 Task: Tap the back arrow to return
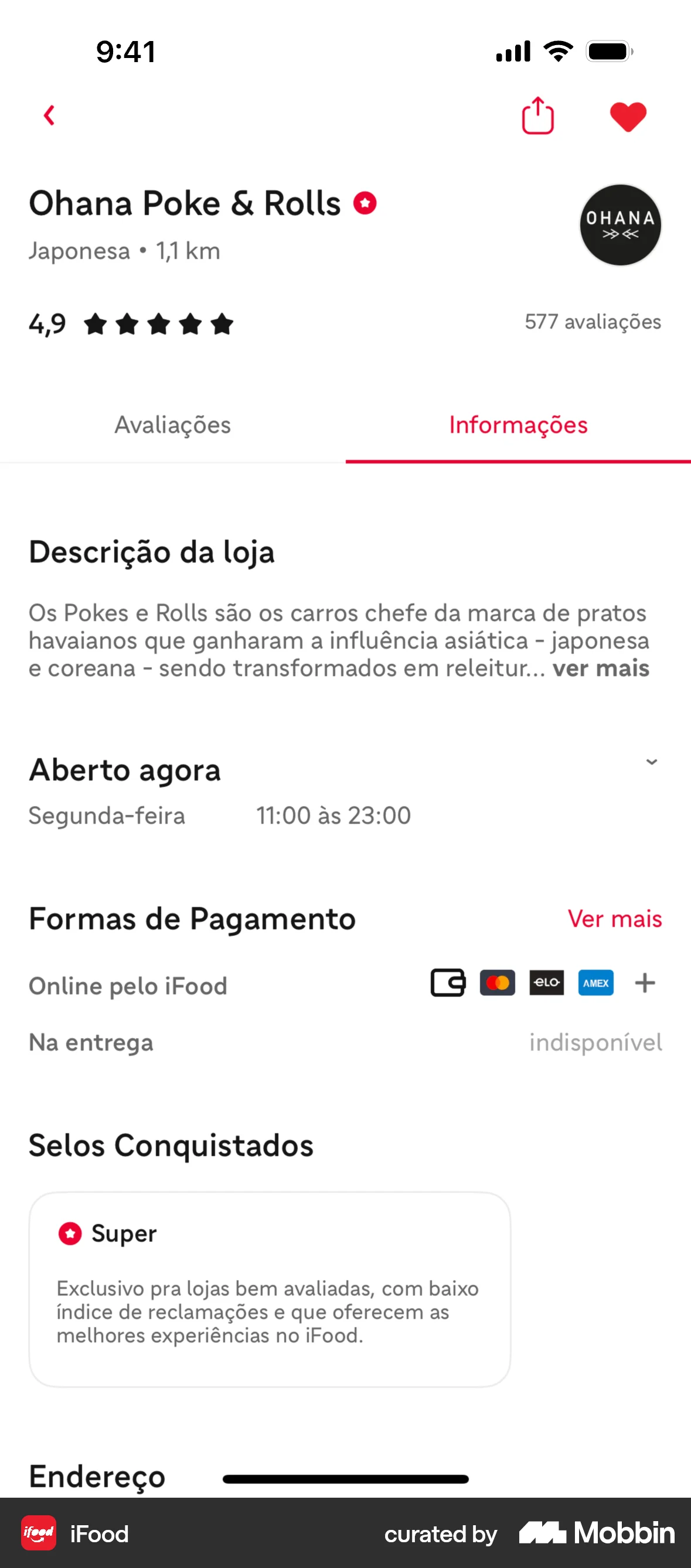tap(49, 115)
